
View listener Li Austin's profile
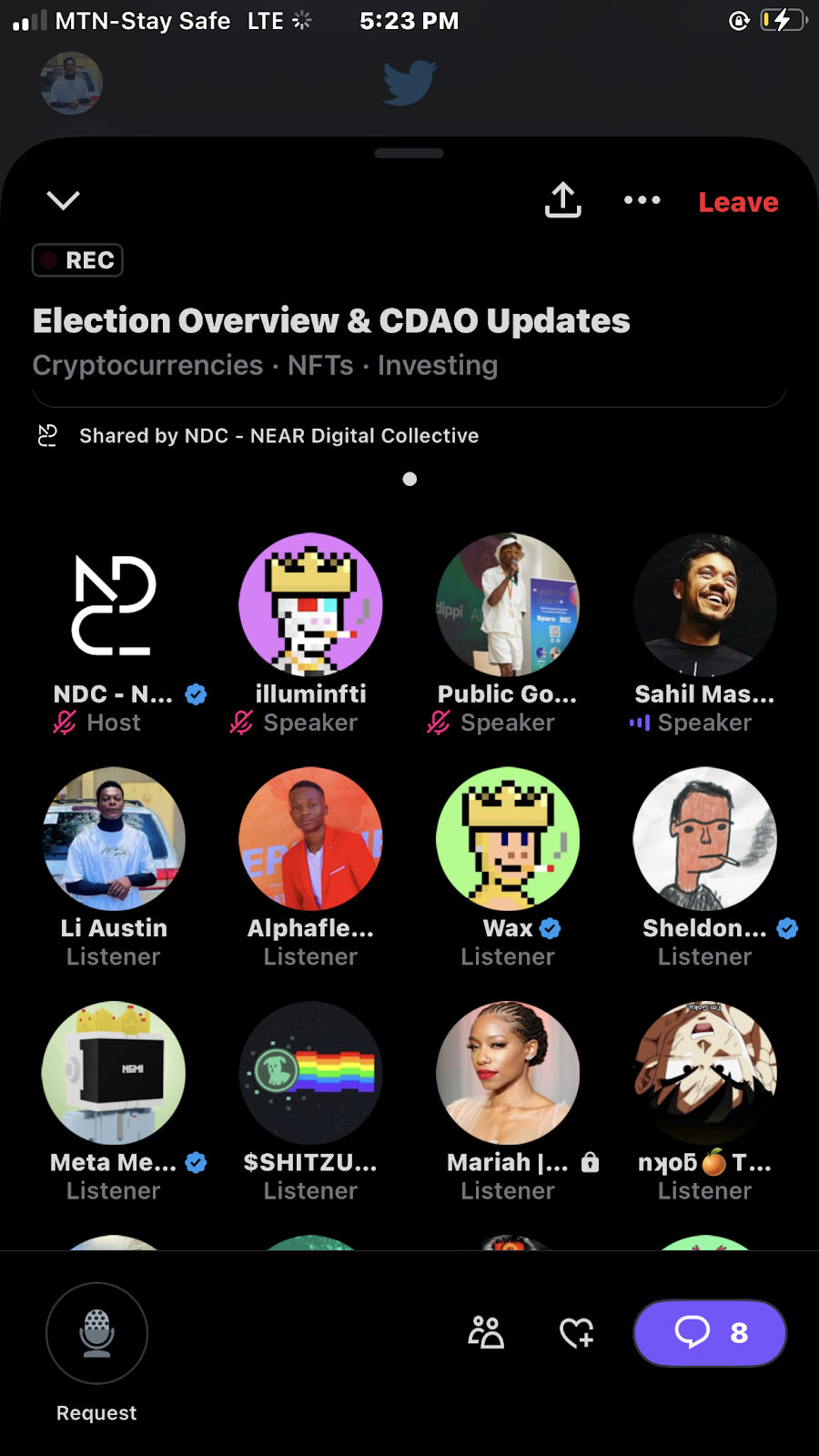tap(113, 839)
